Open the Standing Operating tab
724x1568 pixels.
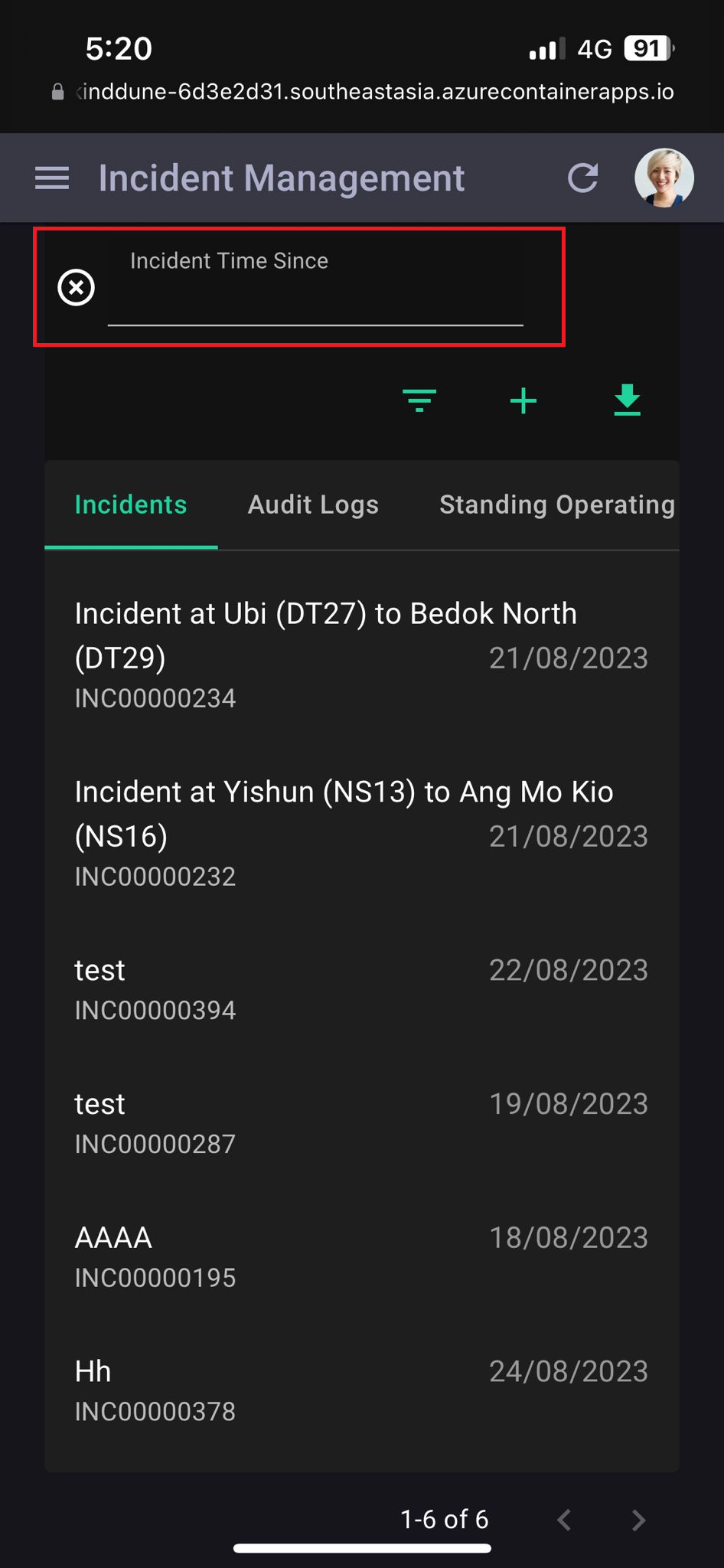tap(556, 505)
